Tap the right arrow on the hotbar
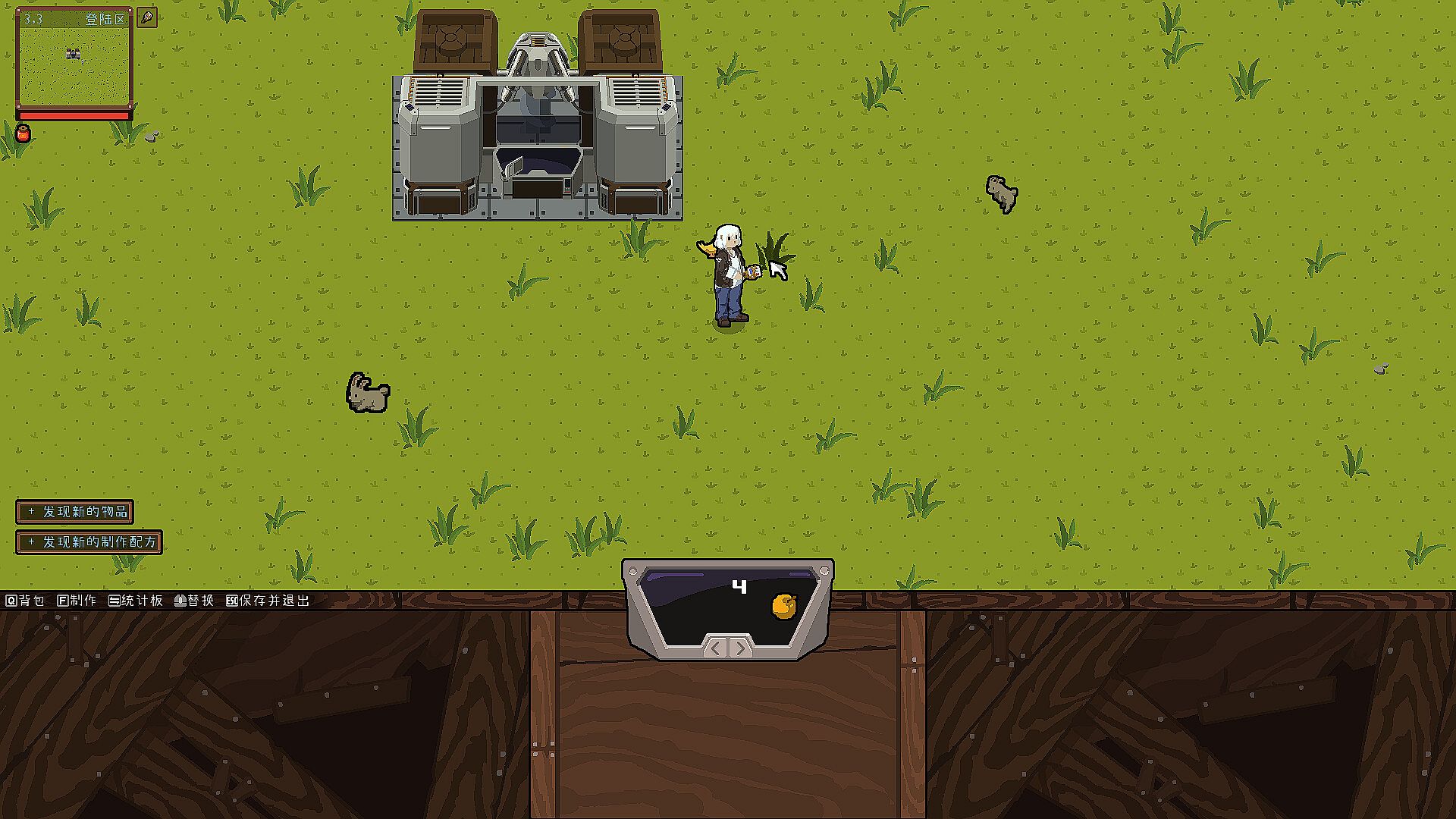This screenshot has height=819, width=1456. coord(741,648)
